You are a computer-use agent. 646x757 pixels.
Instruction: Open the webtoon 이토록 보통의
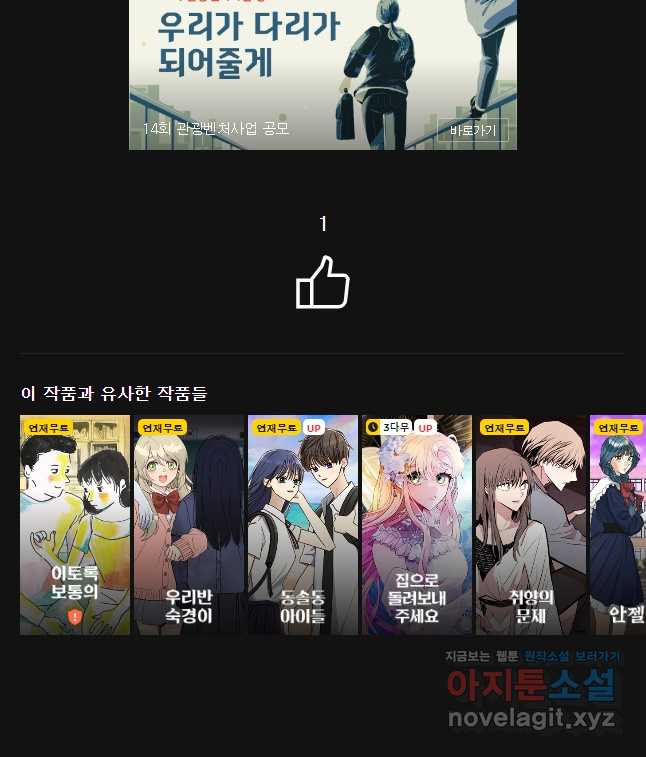pyautogui.click(x=75, y=525)
